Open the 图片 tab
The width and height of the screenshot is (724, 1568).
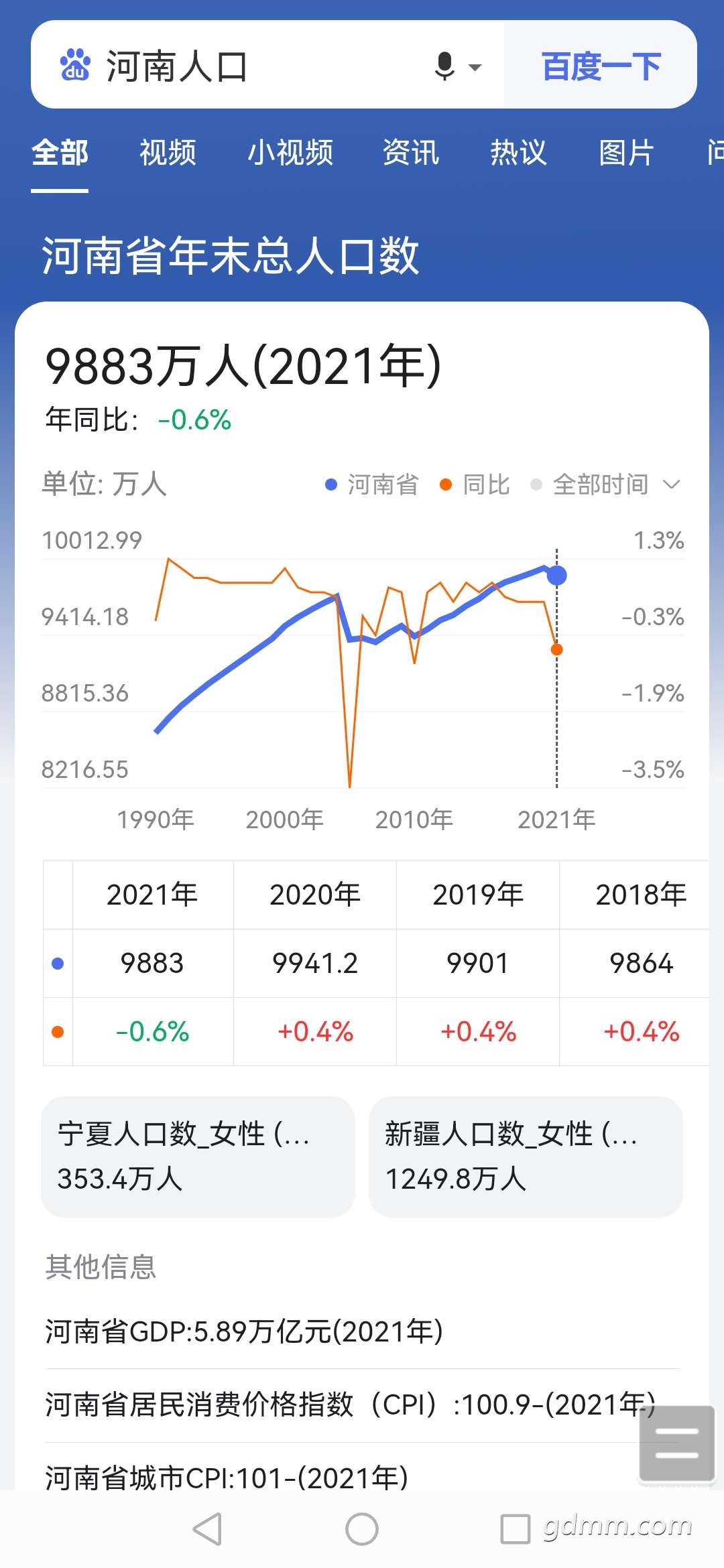(x=626, y=153)
